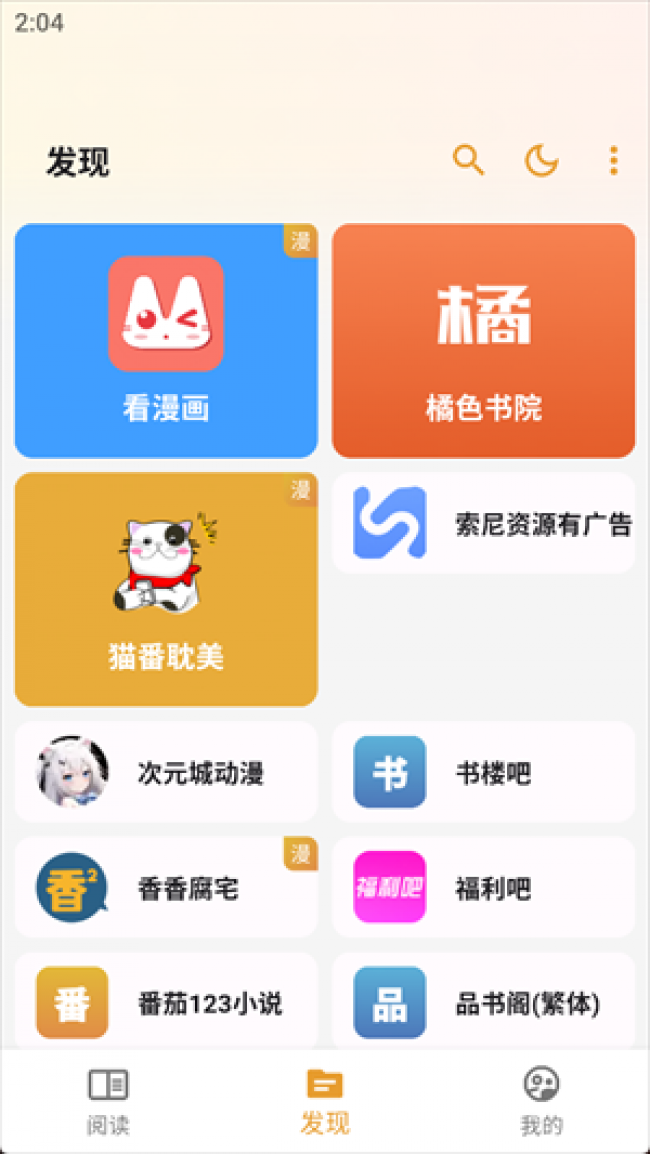
Task: Open 次元城动漫 source
Action: (166, 772)
